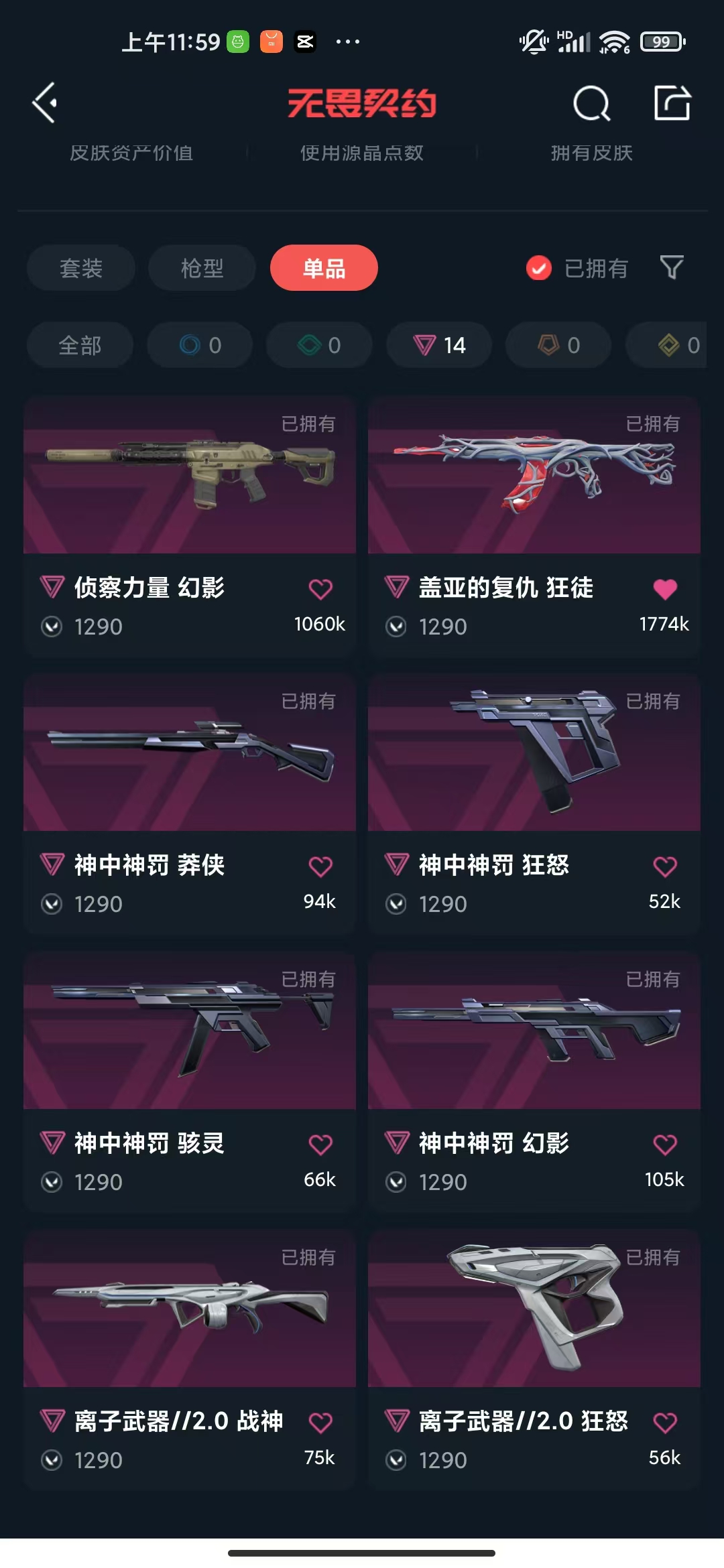The height and width of the screenshot is (1568, 724).
Task: Share this page via share icon
Action: [672, 103]
